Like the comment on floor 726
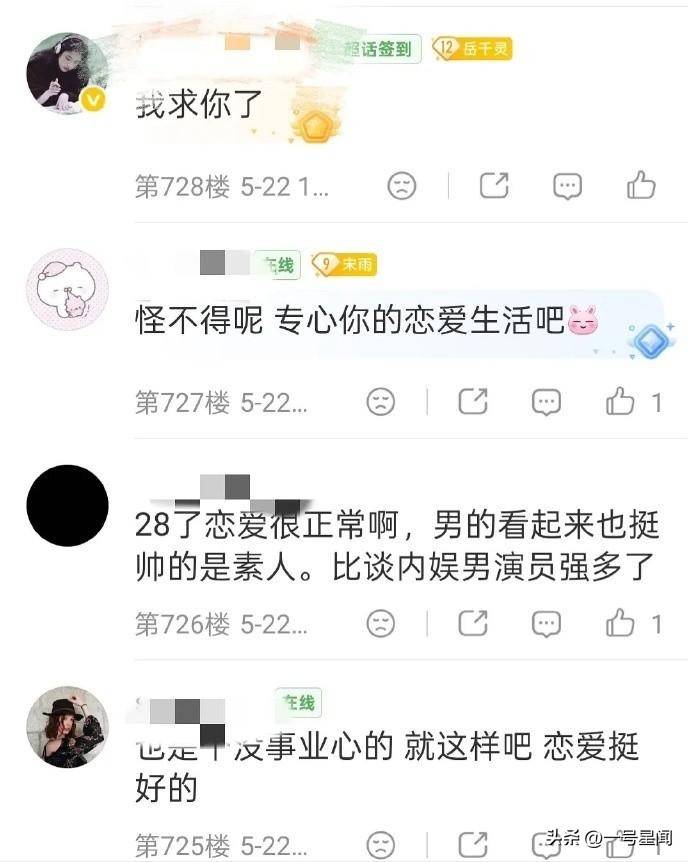The image size is (688, 862). (620, 623)
